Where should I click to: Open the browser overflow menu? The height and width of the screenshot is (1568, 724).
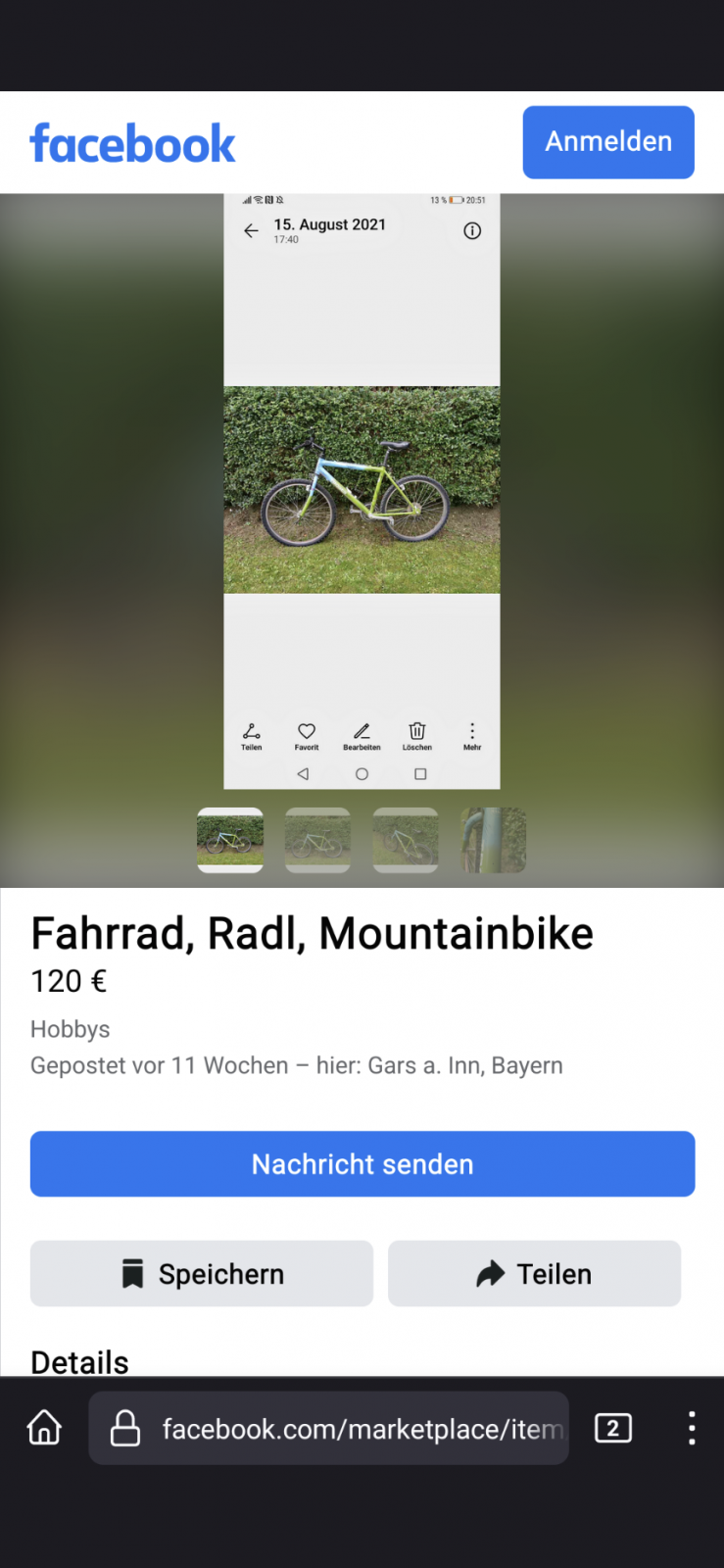point(692,1428)
